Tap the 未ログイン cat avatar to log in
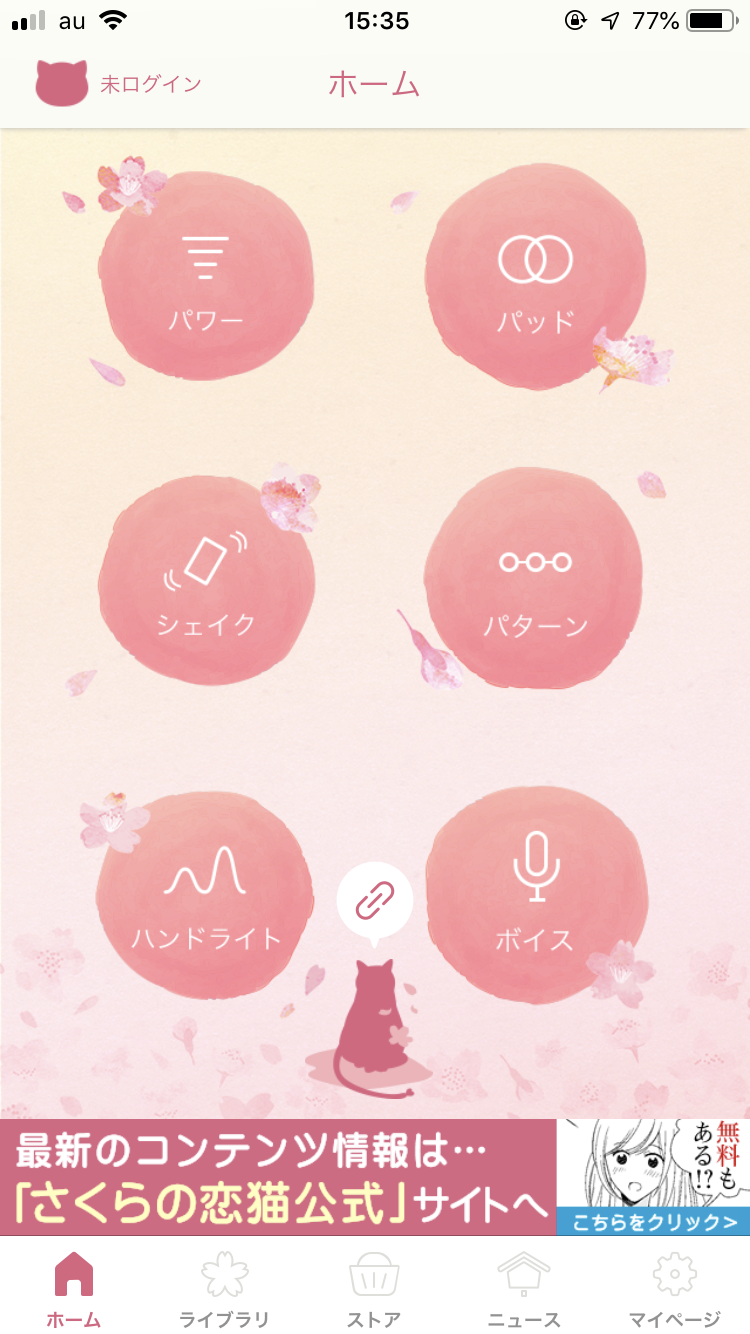 click(x=62, y=84)
